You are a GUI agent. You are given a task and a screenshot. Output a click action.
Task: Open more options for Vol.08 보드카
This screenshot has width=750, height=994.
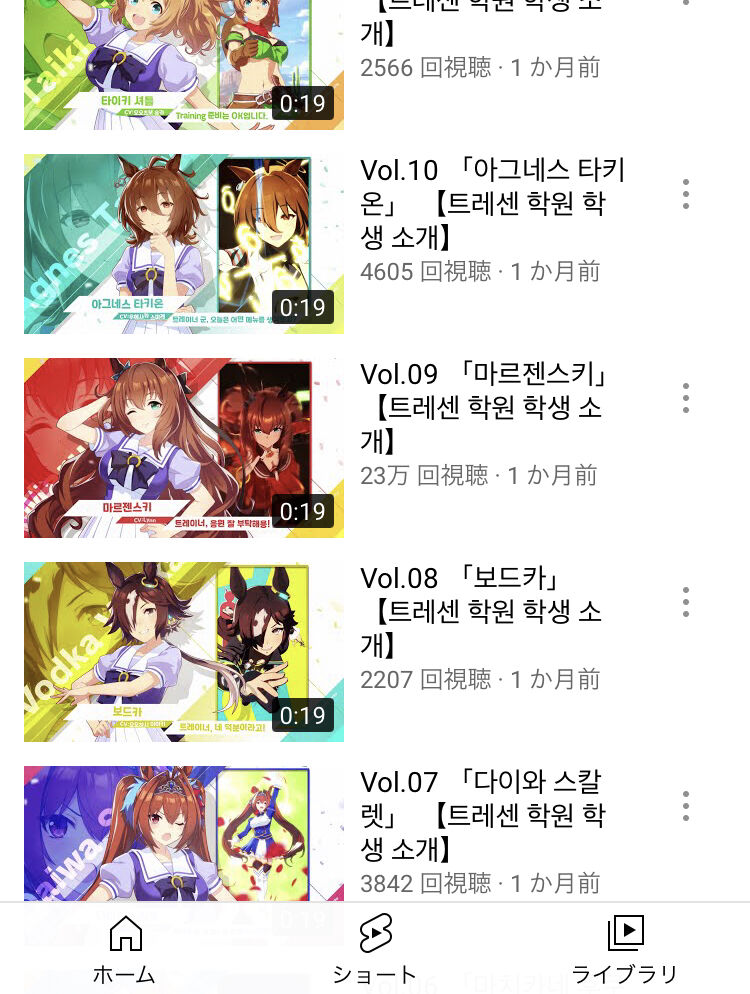click(686, 602)
